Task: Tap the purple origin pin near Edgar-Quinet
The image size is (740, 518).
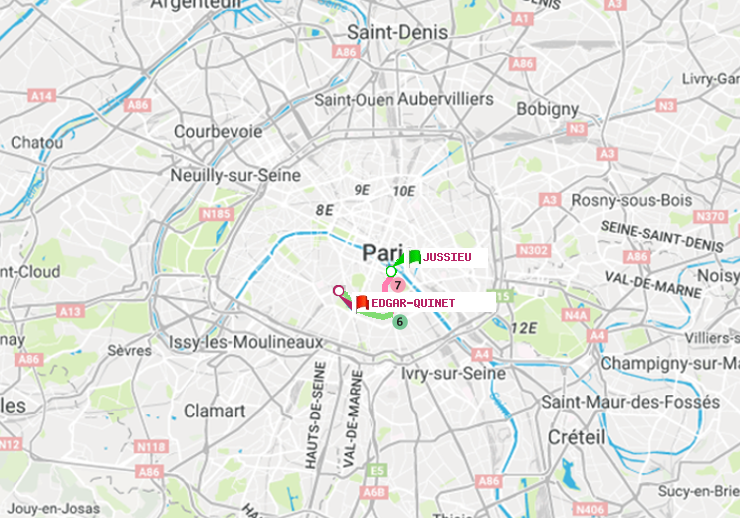Action: pos(339,292)
